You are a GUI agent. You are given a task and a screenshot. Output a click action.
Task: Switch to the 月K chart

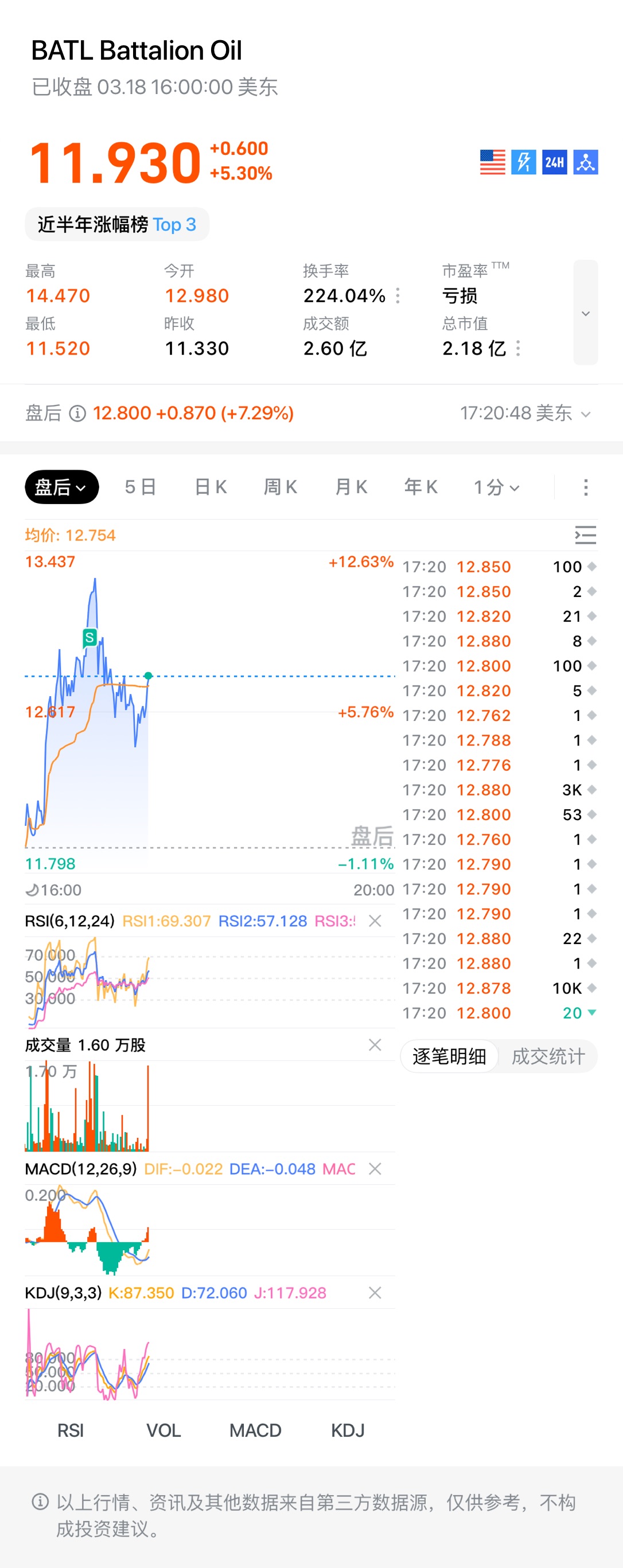[351, 487]
